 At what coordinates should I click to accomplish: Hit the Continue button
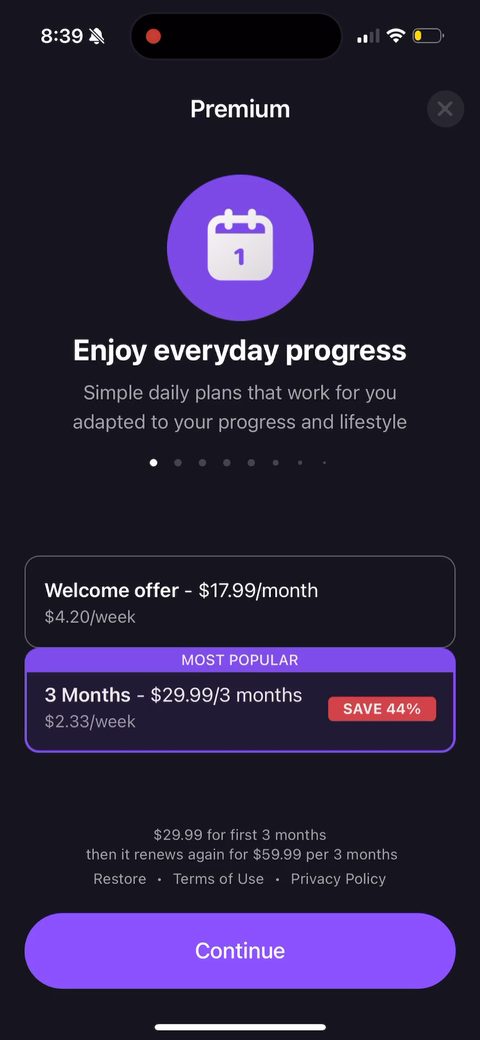[240, 950]
